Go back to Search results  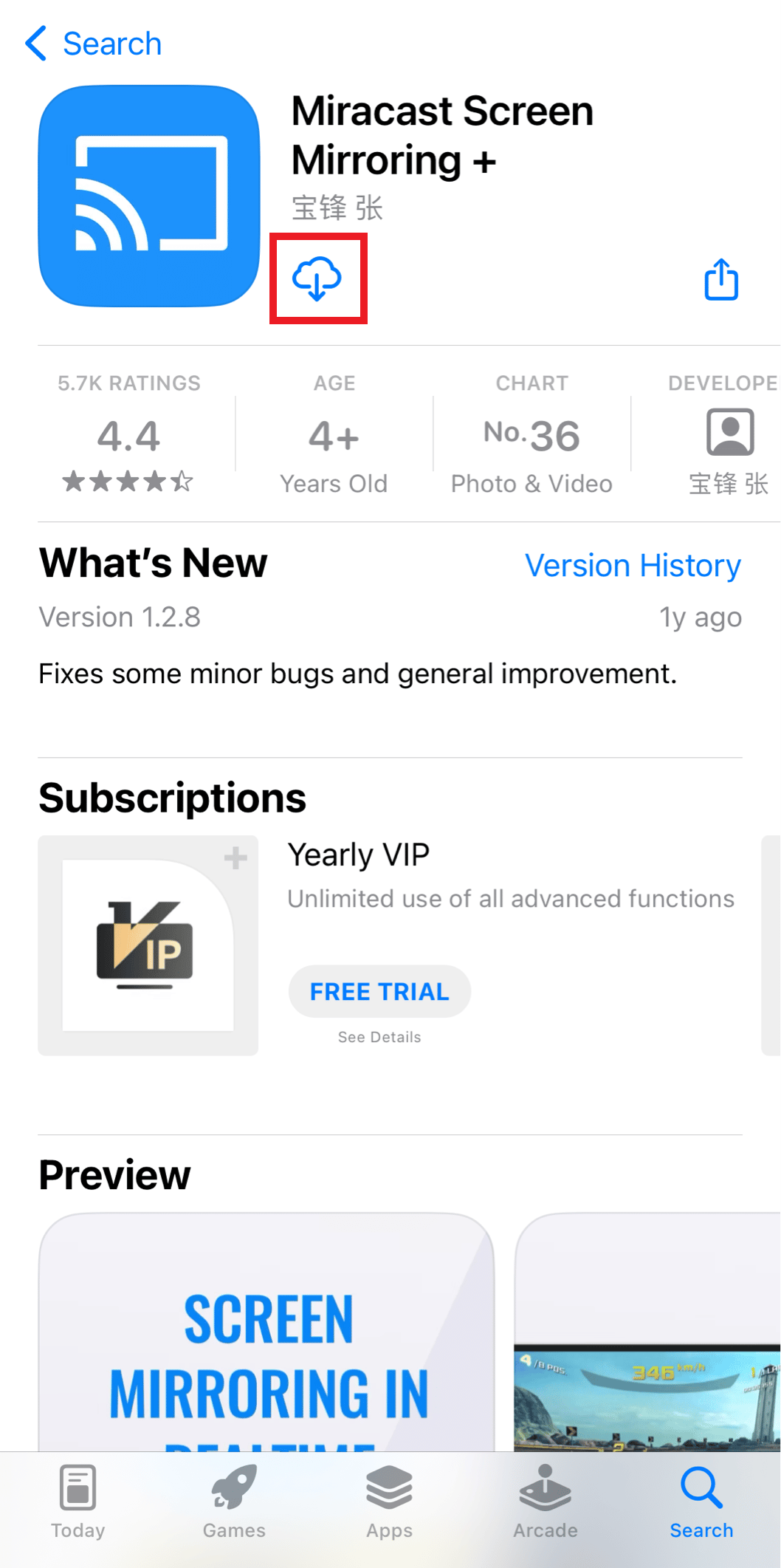pos(94,44)
